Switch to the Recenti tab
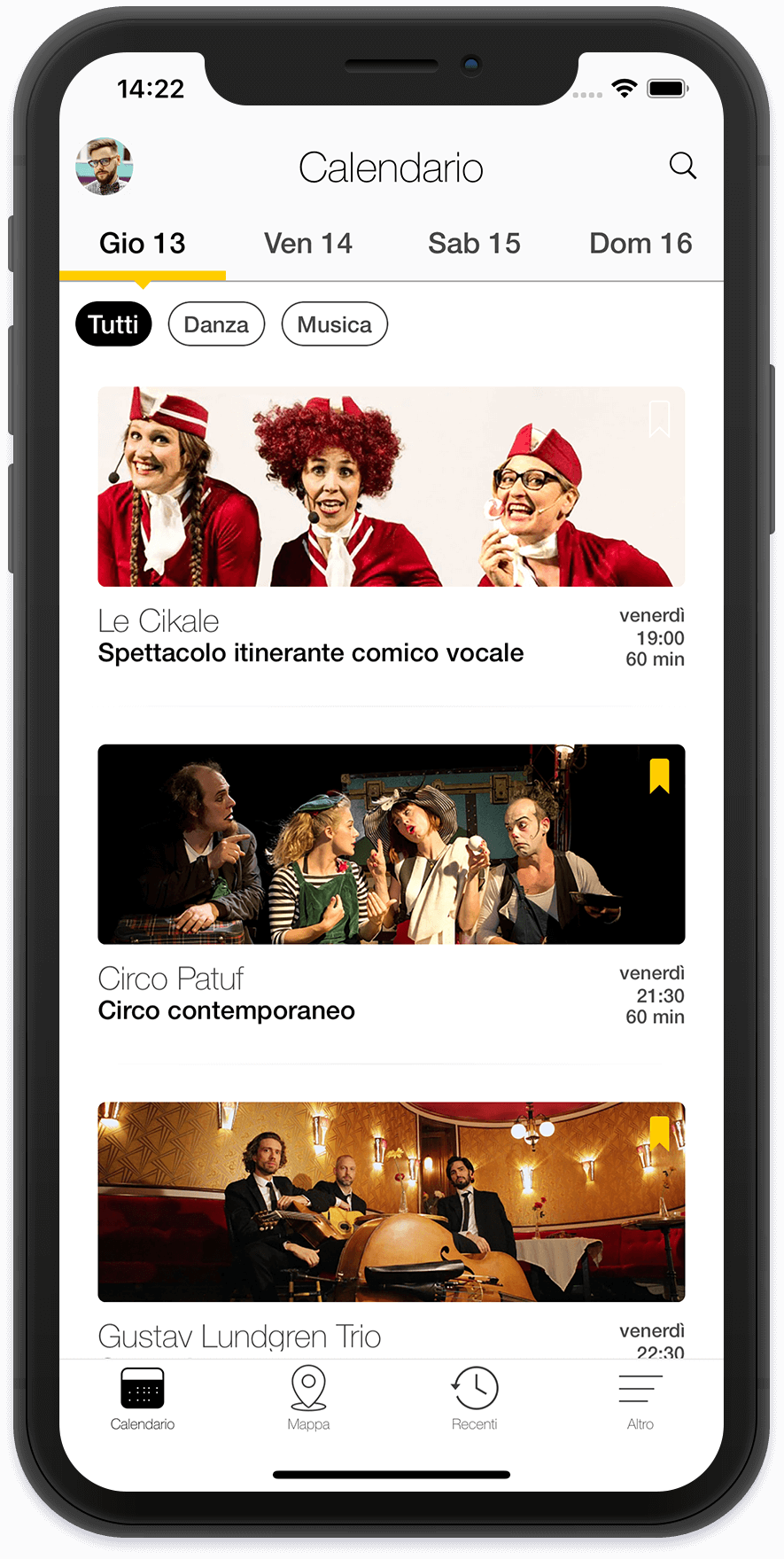 [x=475, y=1398]
